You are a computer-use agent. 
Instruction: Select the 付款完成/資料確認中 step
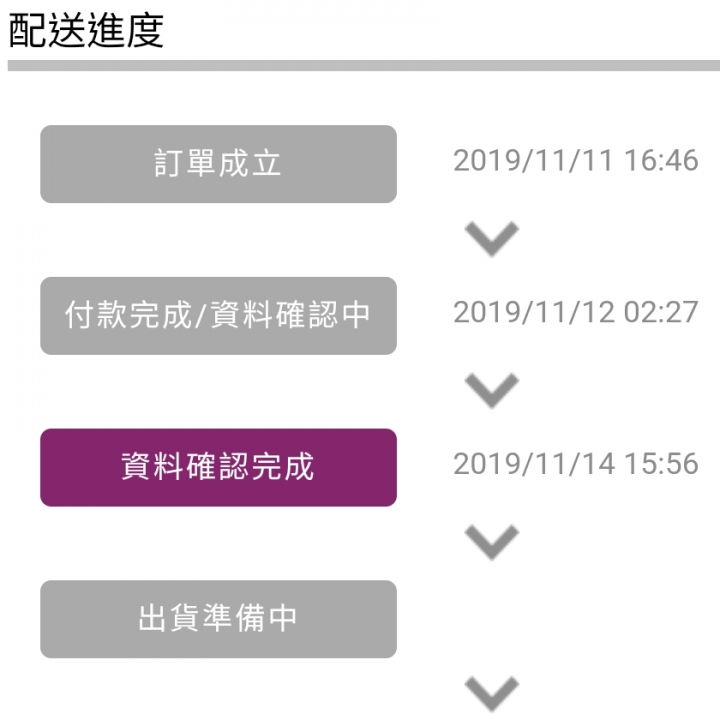pyautogui.click(x=218, y=316)
